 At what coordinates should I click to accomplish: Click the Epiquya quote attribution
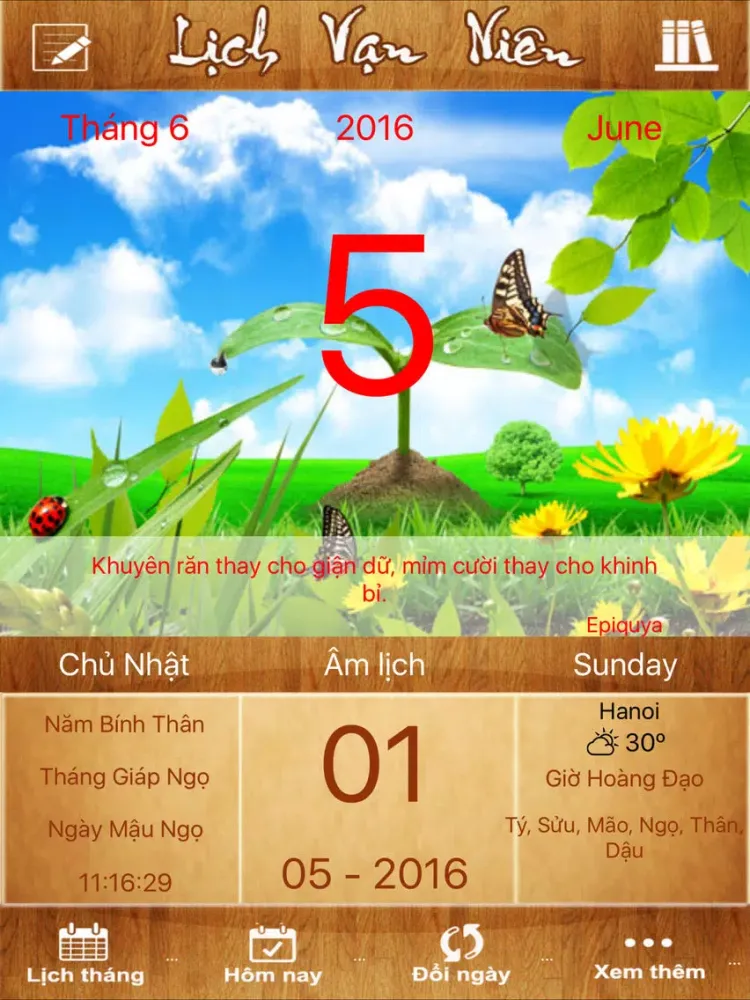[623, 626]
